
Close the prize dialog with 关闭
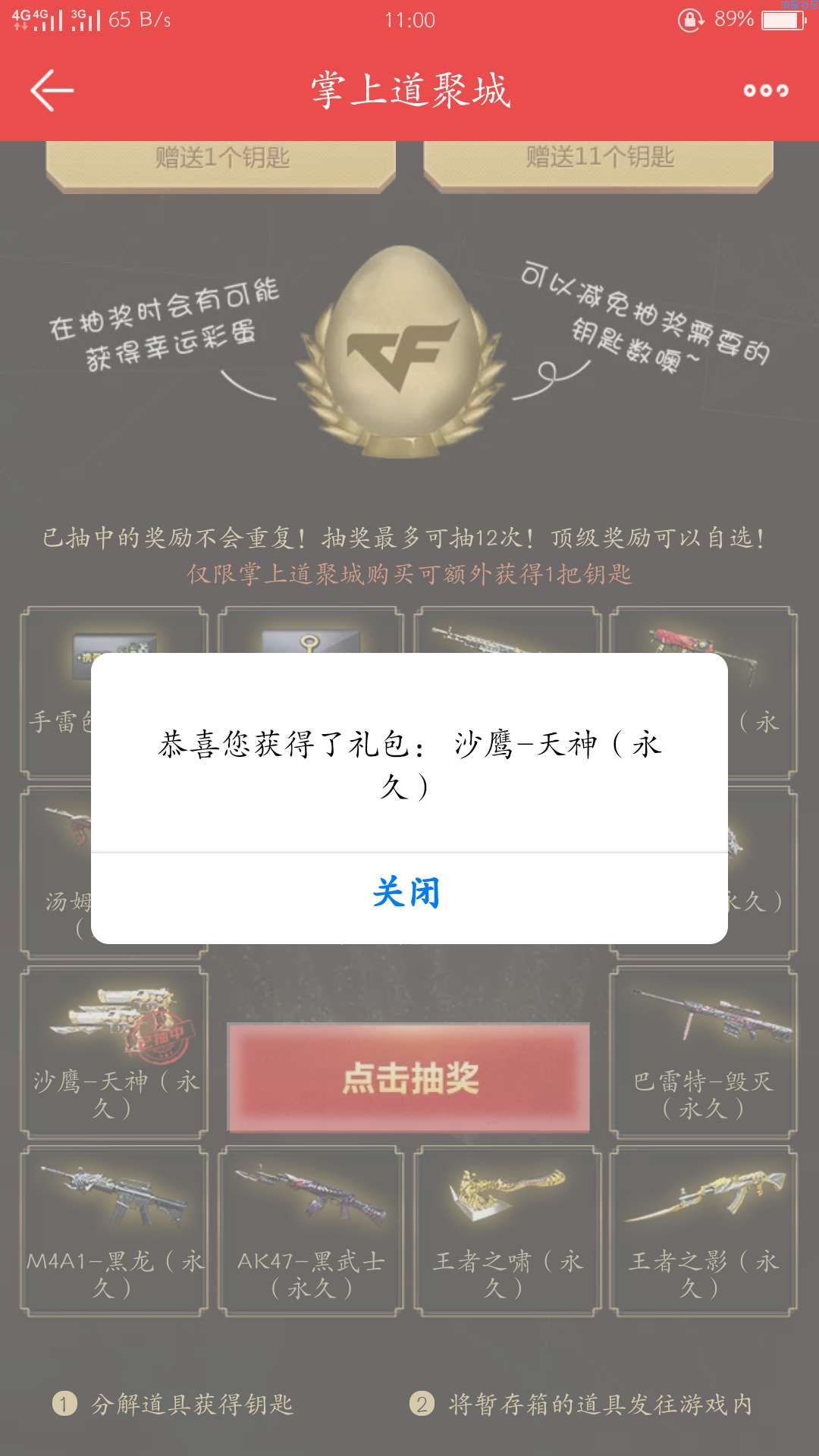[x=407, y=893]
